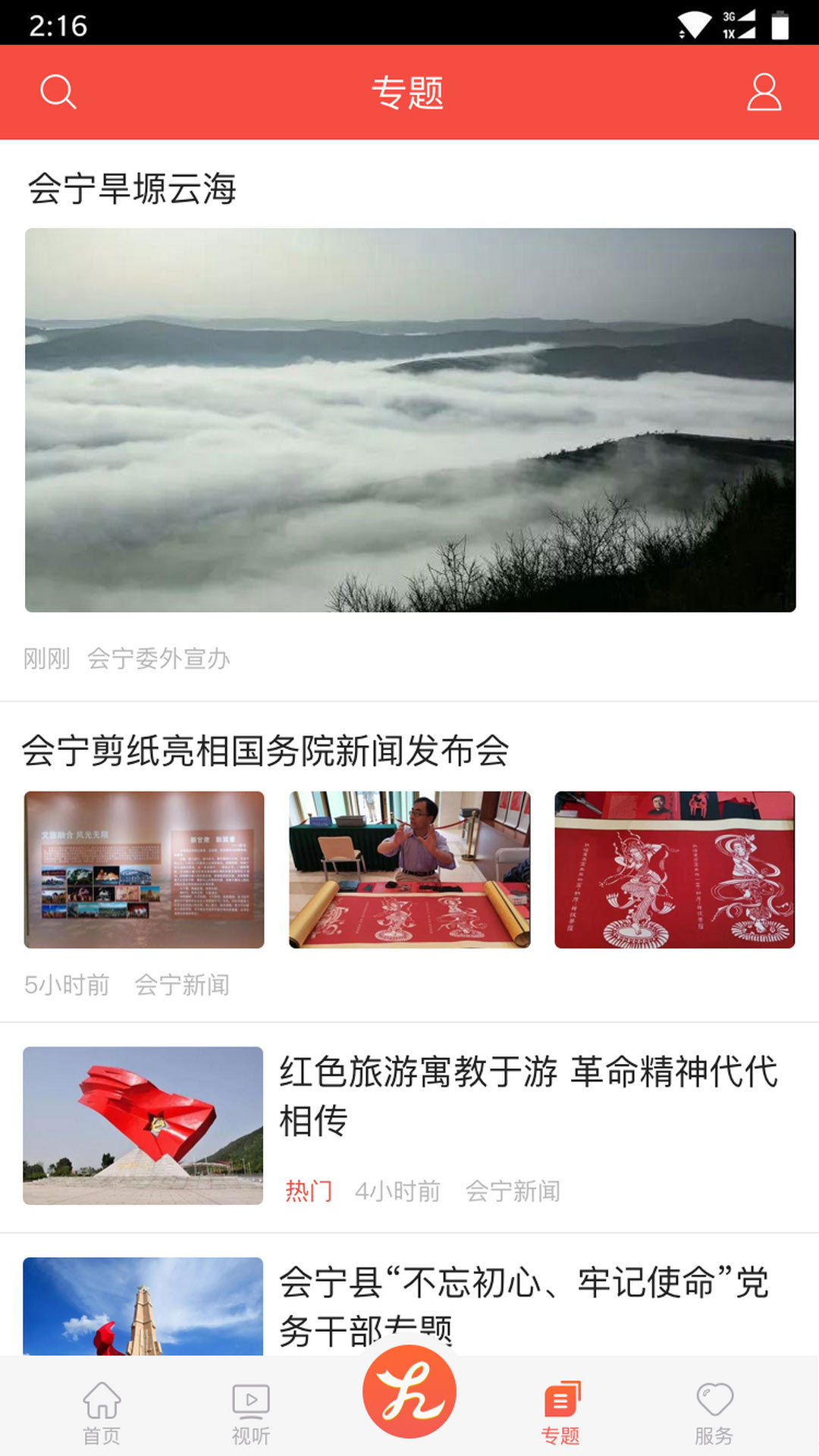Open 会宁剪纸亮相国务院新闻发布会 article
The width and height of the screenshot is (819, 1456).
tap(265, 752)
